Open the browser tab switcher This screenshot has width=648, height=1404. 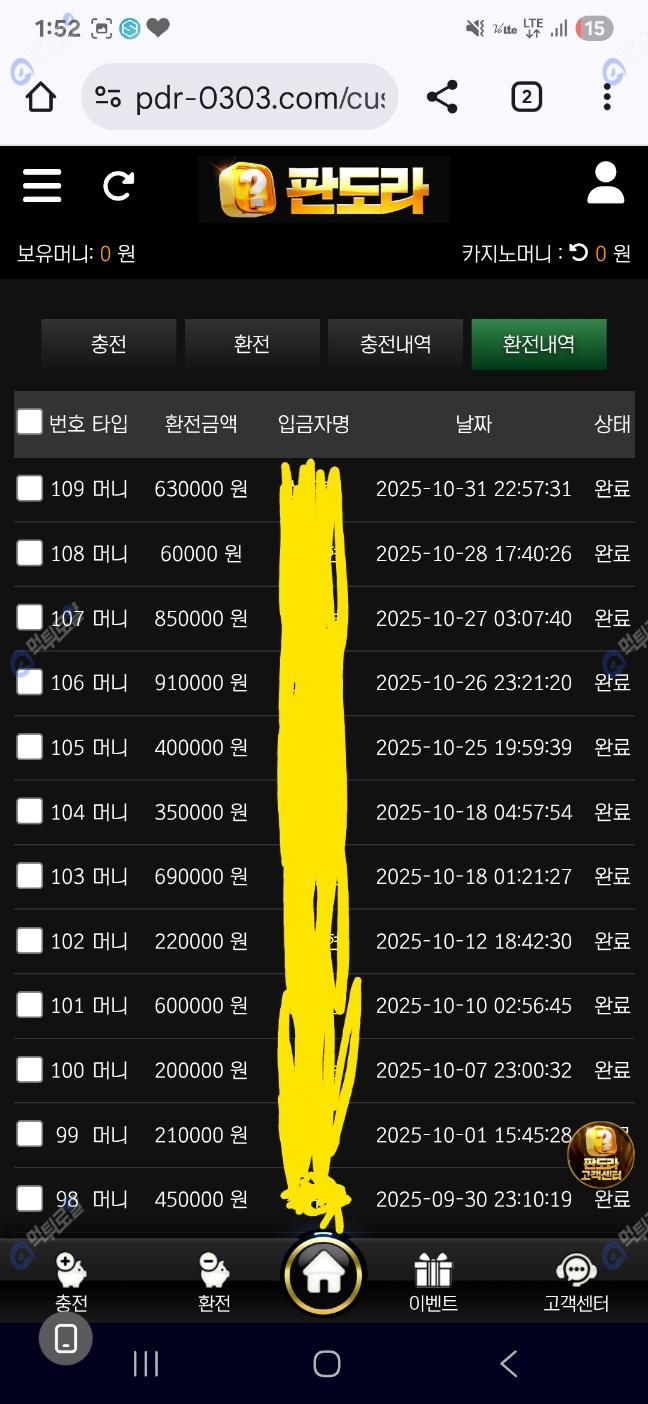click(x=526, y=97)
